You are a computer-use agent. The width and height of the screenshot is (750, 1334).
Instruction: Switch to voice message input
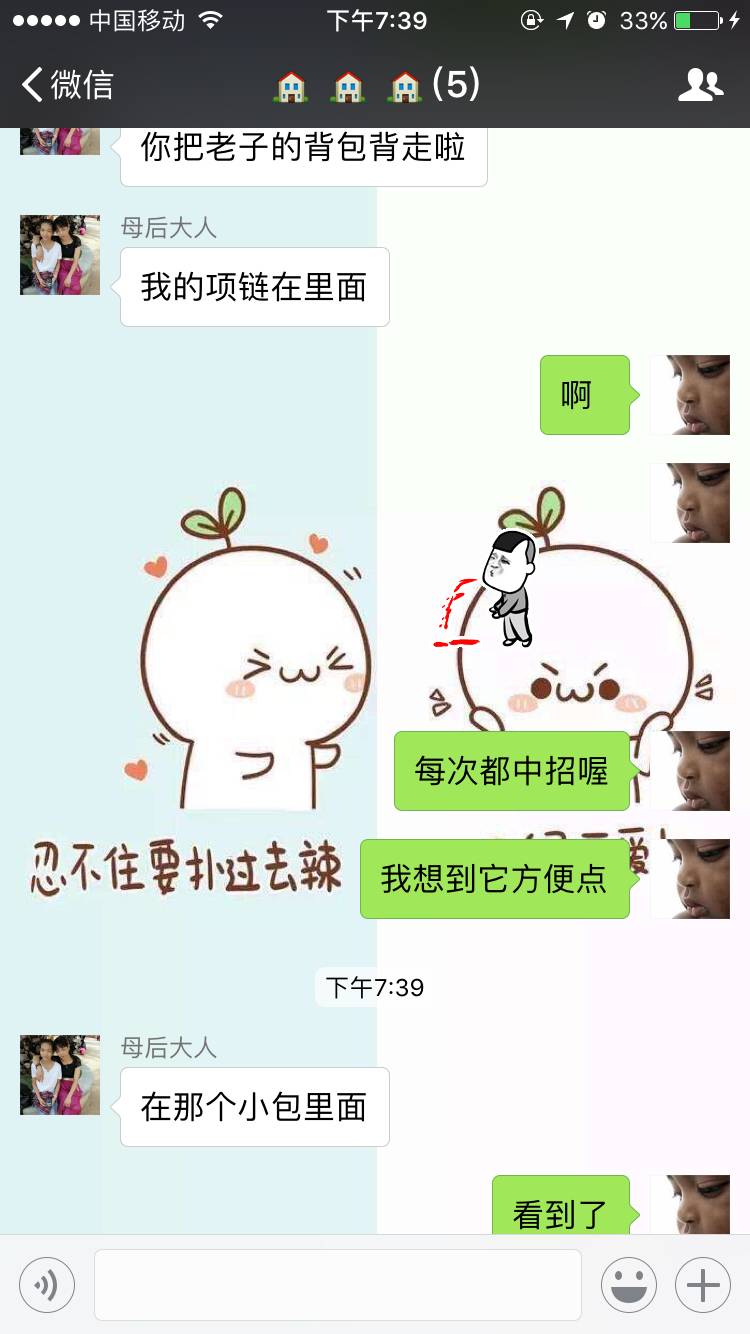(x=47, y=1285)
